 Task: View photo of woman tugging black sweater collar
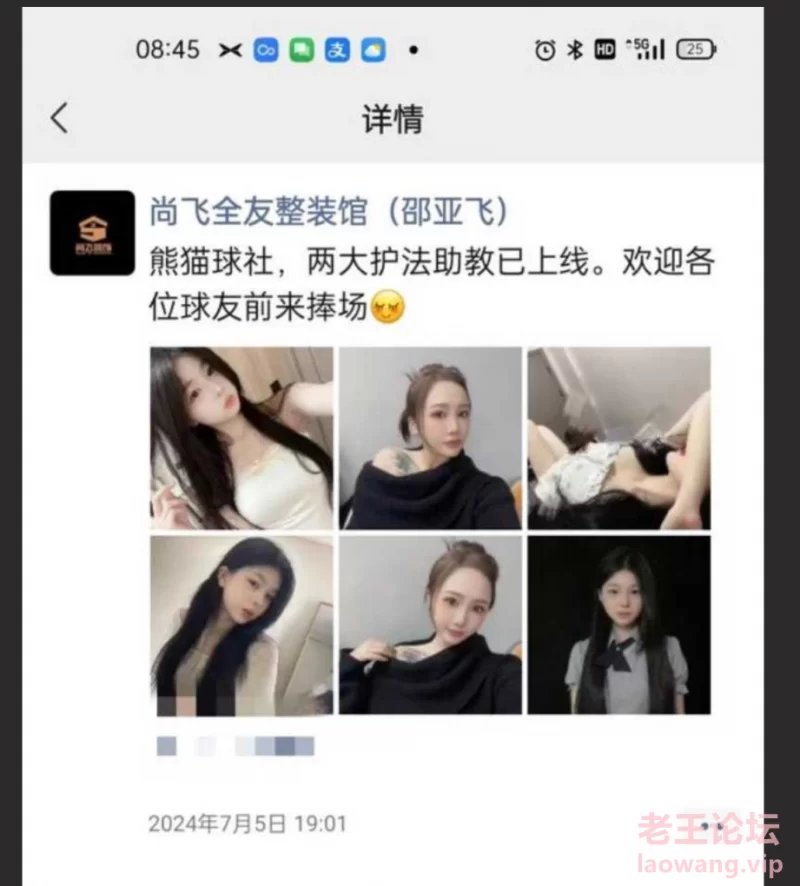click(x=430, y=625)
